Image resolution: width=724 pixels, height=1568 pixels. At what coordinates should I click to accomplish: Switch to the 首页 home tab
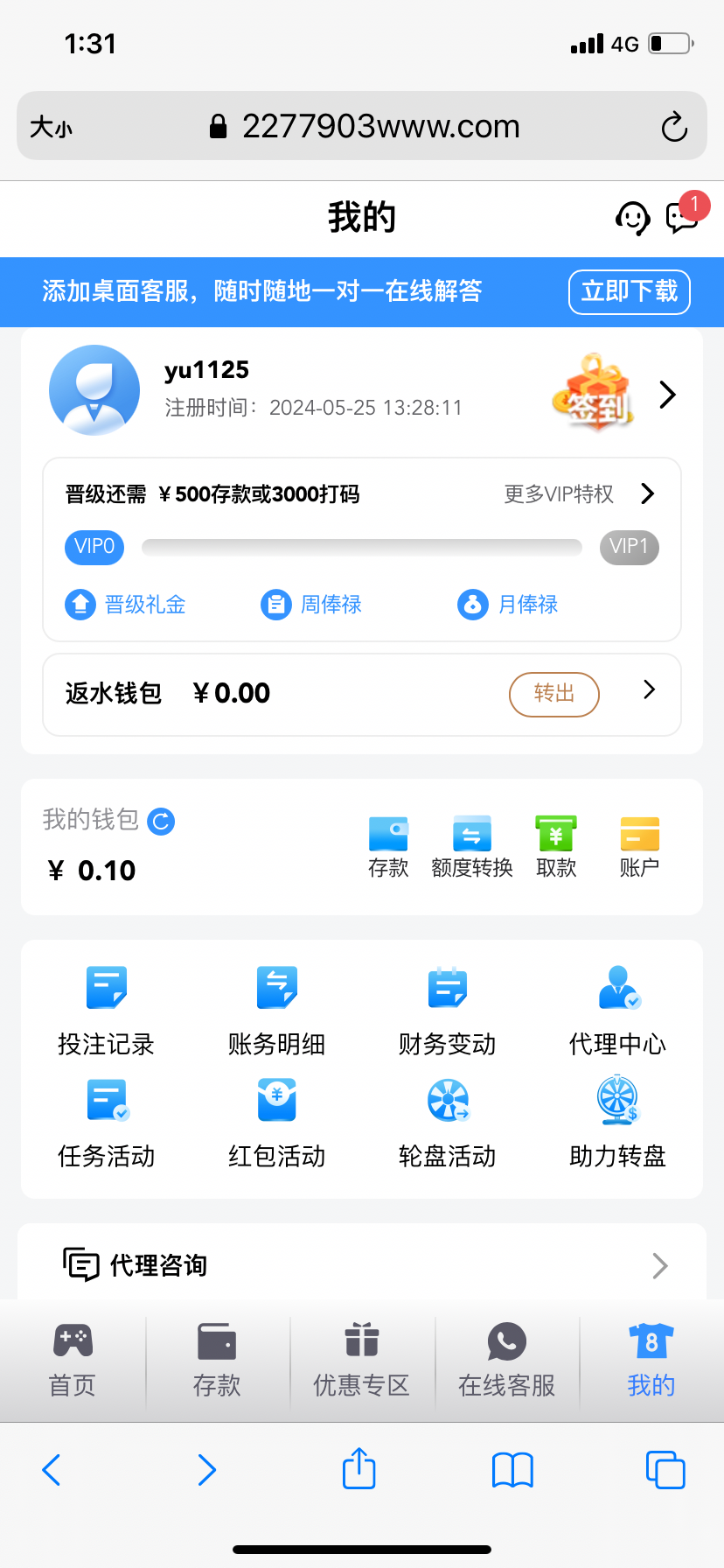73,1361
